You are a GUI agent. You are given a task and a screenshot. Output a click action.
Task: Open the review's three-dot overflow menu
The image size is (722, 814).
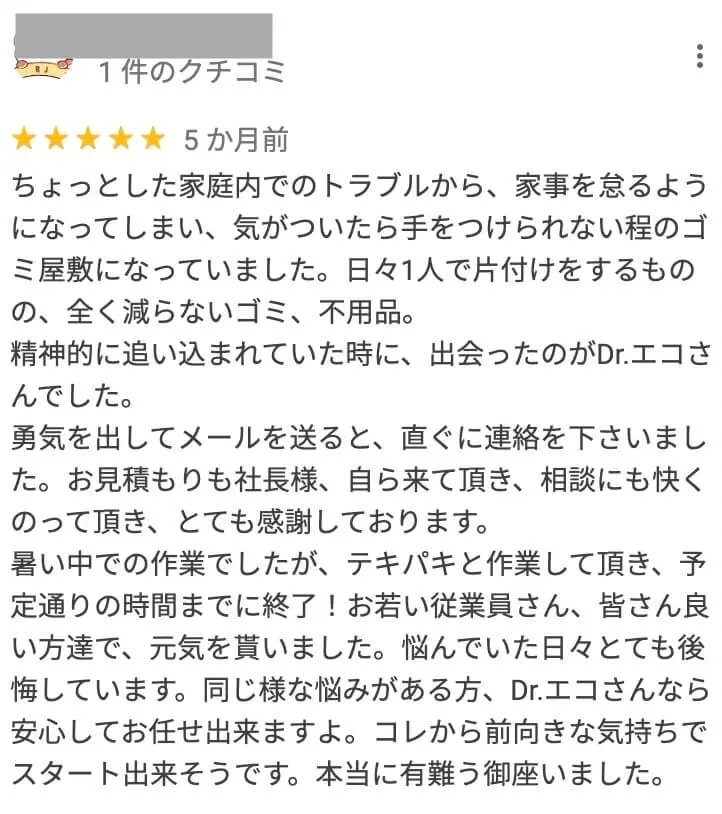(699, 56)
